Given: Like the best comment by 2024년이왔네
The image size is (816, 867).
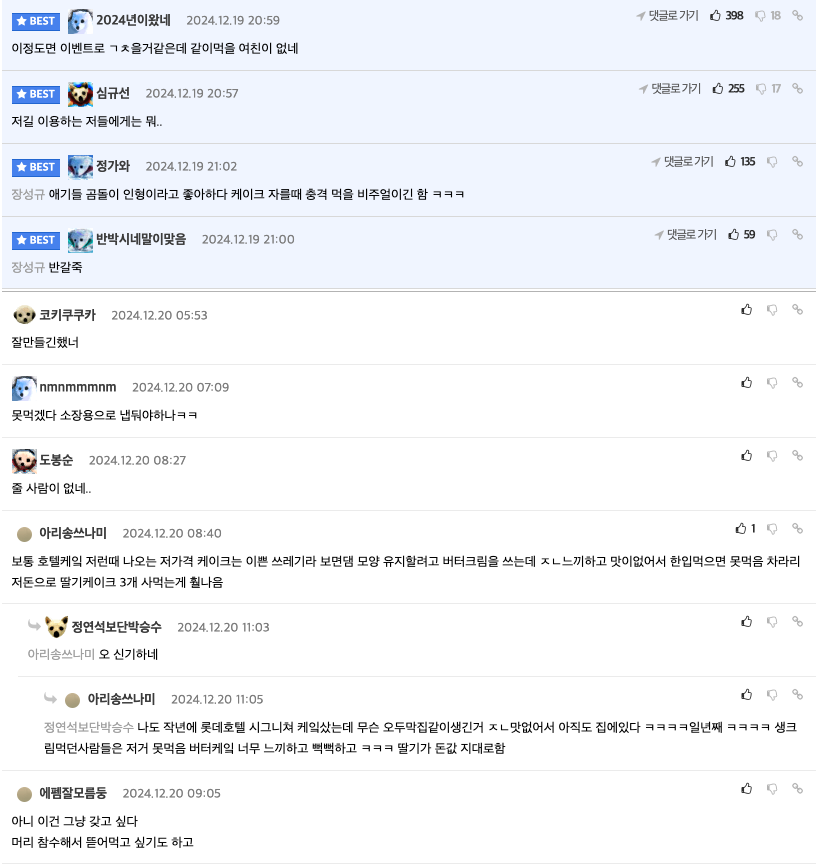Looking at the screenshot, I should [x=716, y=16].
